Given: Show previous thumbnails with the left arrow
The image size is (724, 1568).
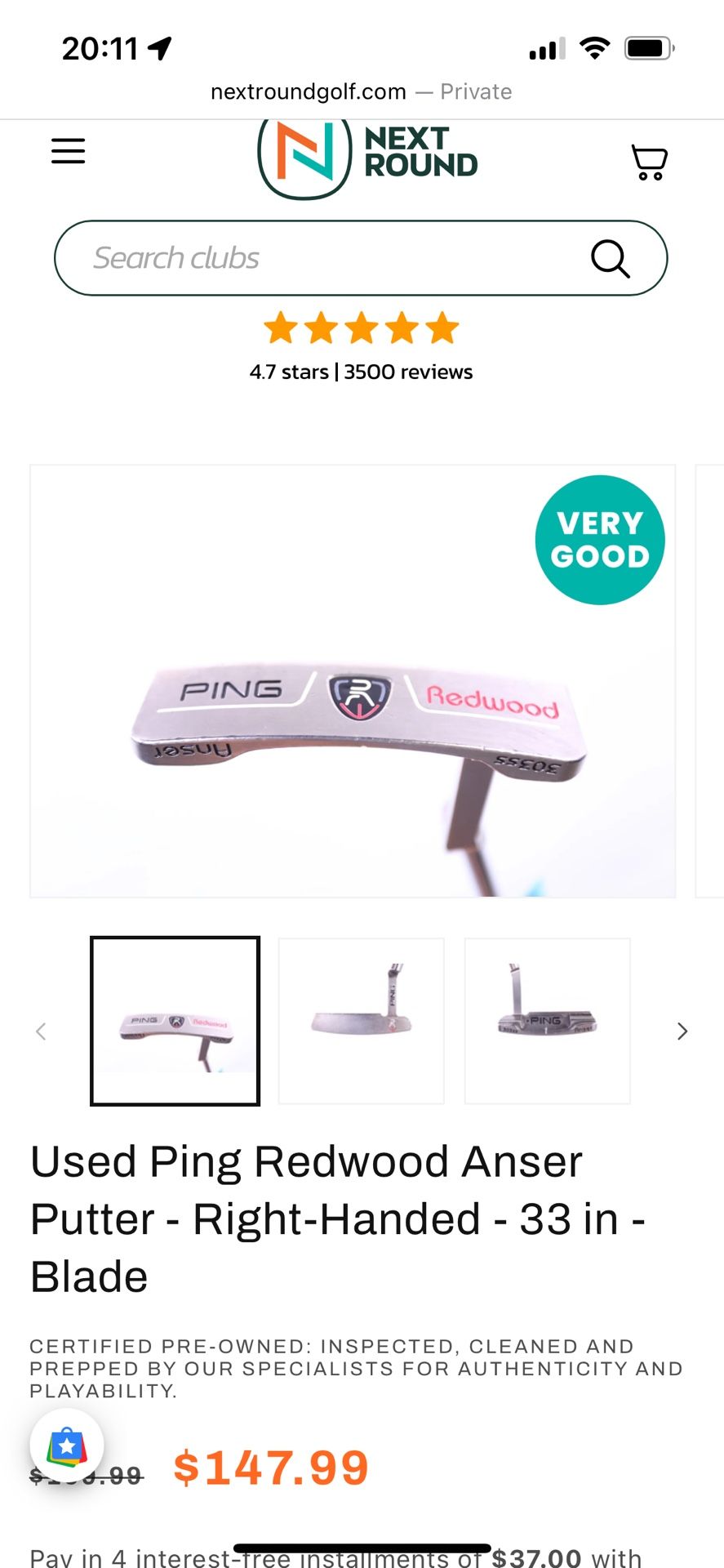Looking at the screenshot, I should click(41, 1031).
